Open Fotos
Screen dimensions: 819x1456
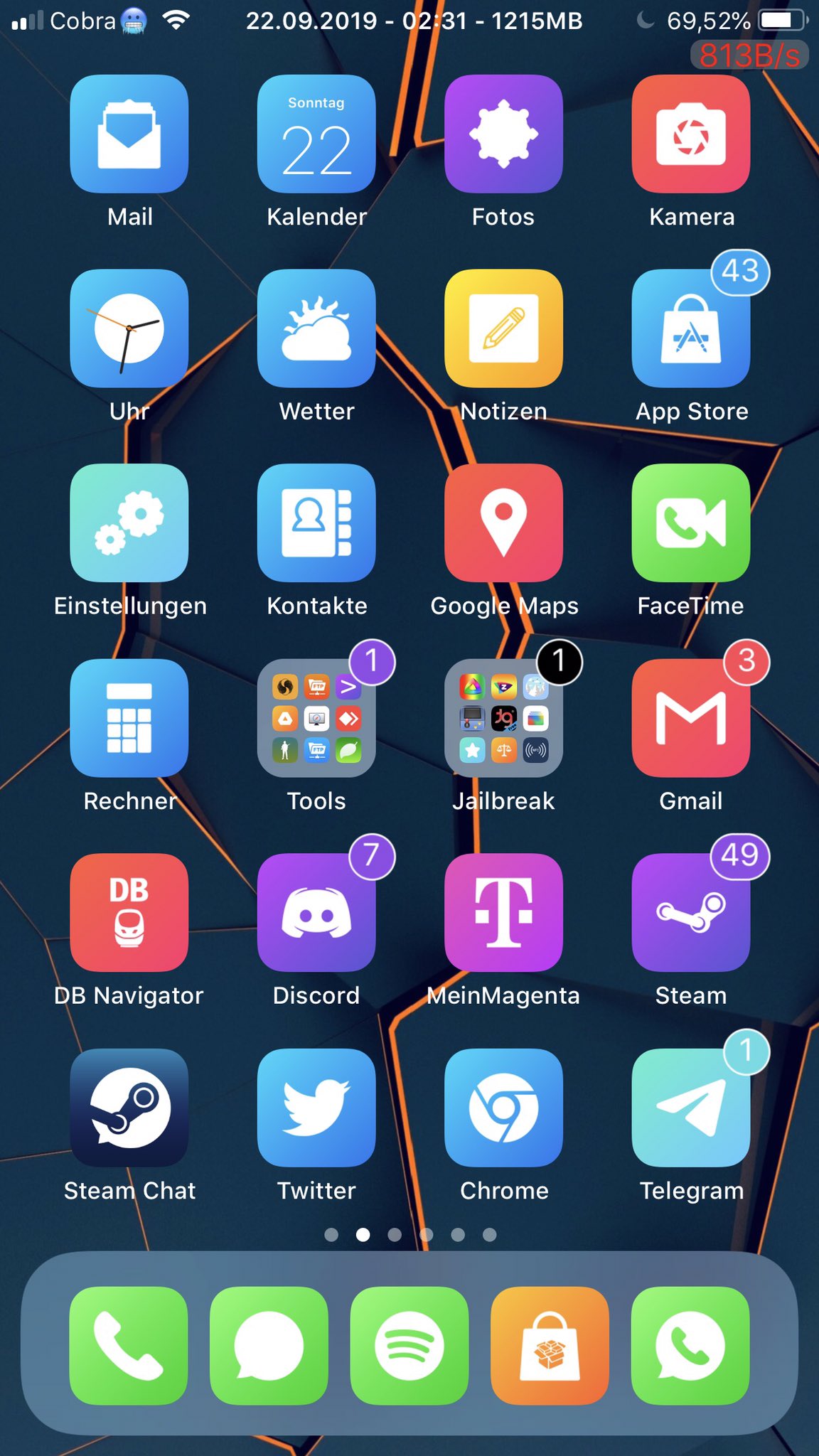pos(503,134)
